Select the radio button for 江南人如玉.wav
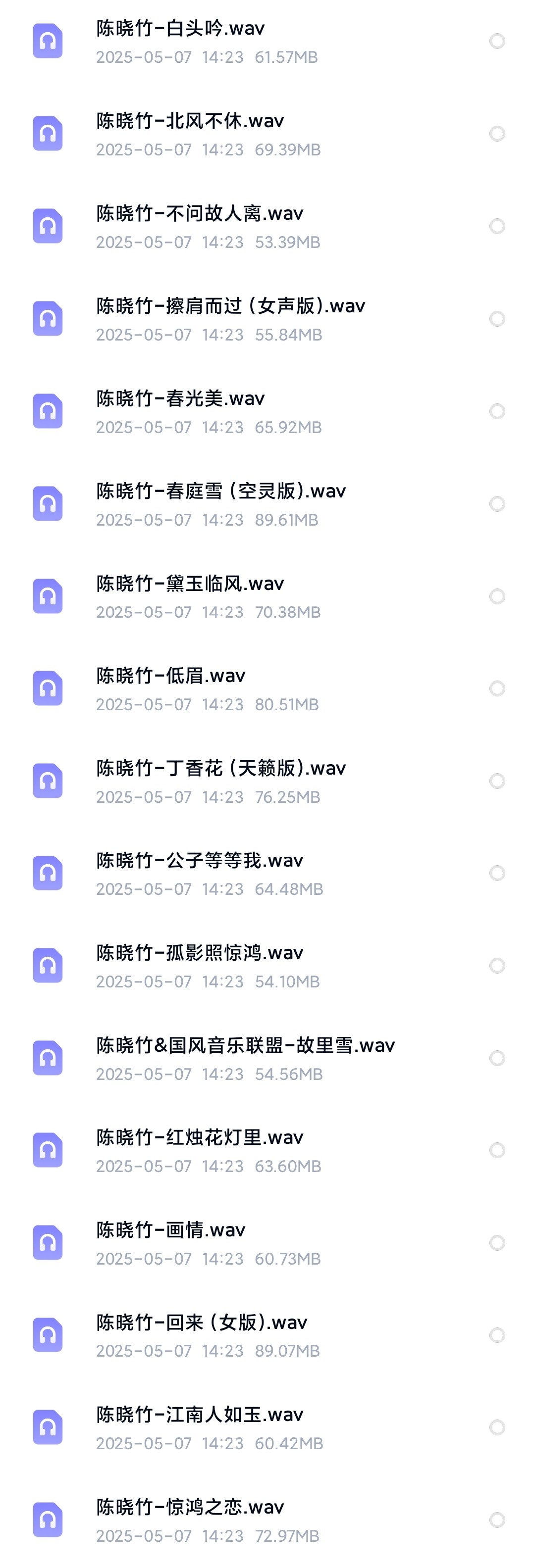535x1568 pixels. (497, 1427)
